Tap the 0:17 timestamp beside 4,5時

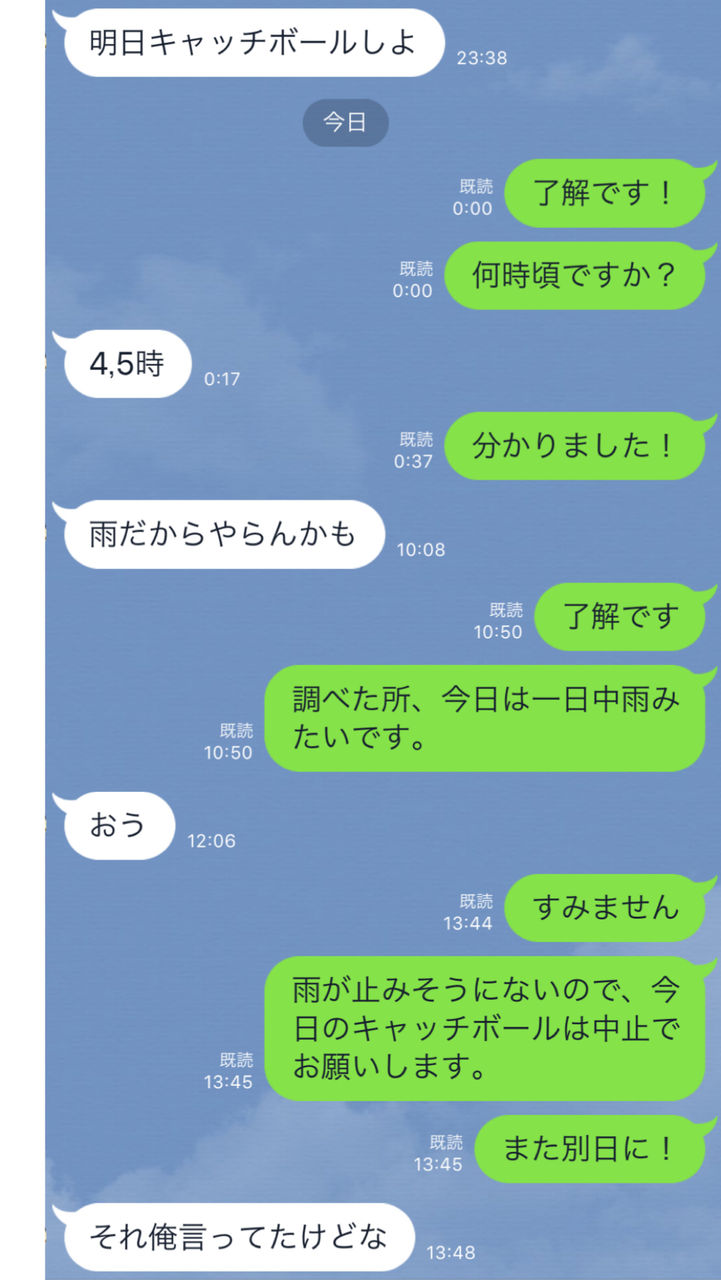(222, 377)
